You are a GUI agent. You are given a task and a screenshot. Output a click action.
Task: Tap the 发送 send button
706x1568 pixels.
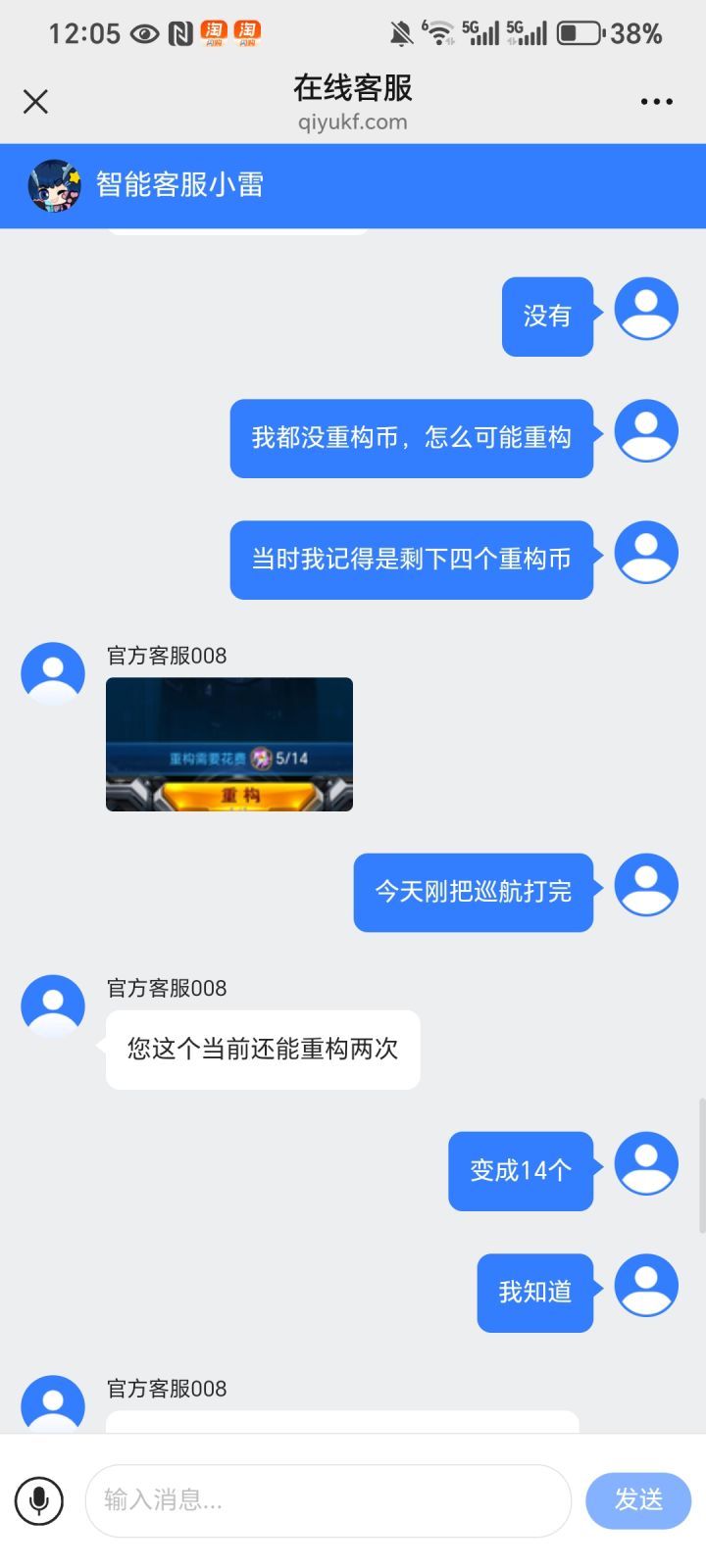tap(637, 1500)
